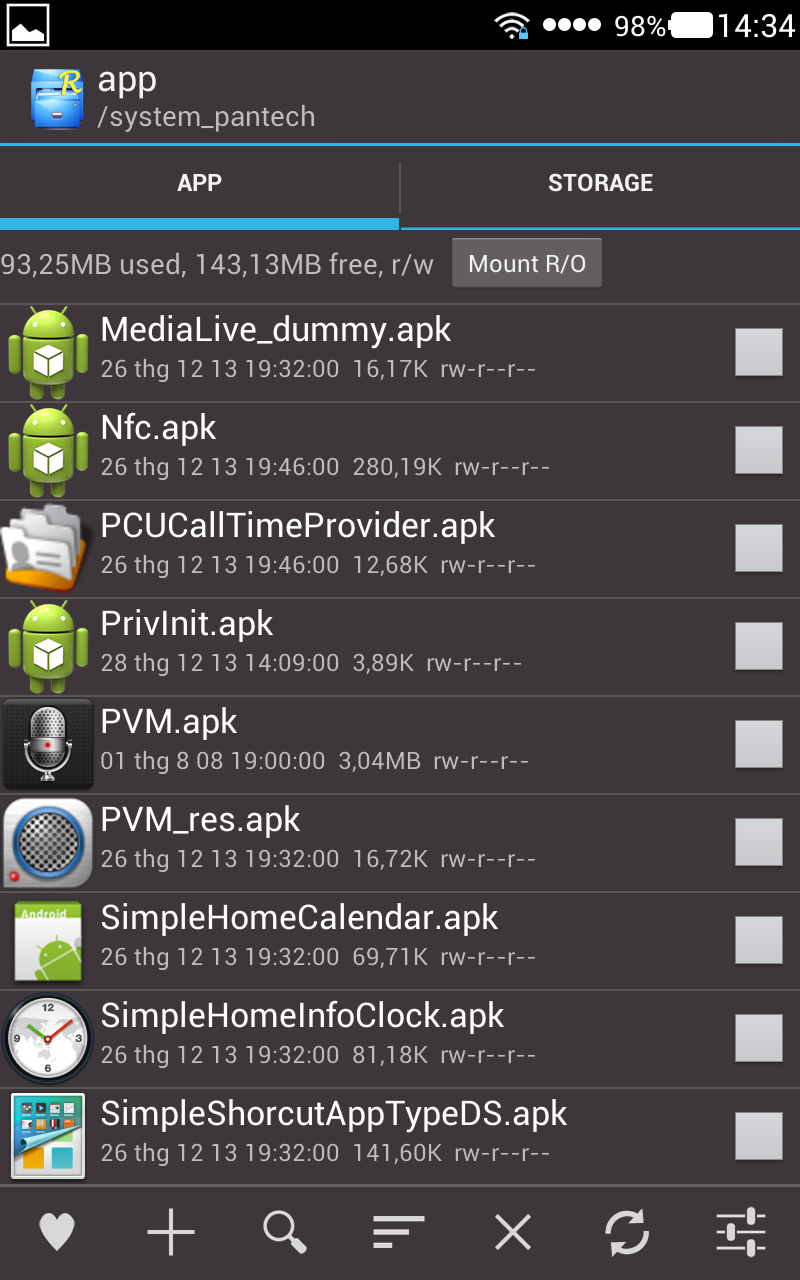Open the settings sliders icon
Screen dimensions: 800x1280
[741, 1232]
